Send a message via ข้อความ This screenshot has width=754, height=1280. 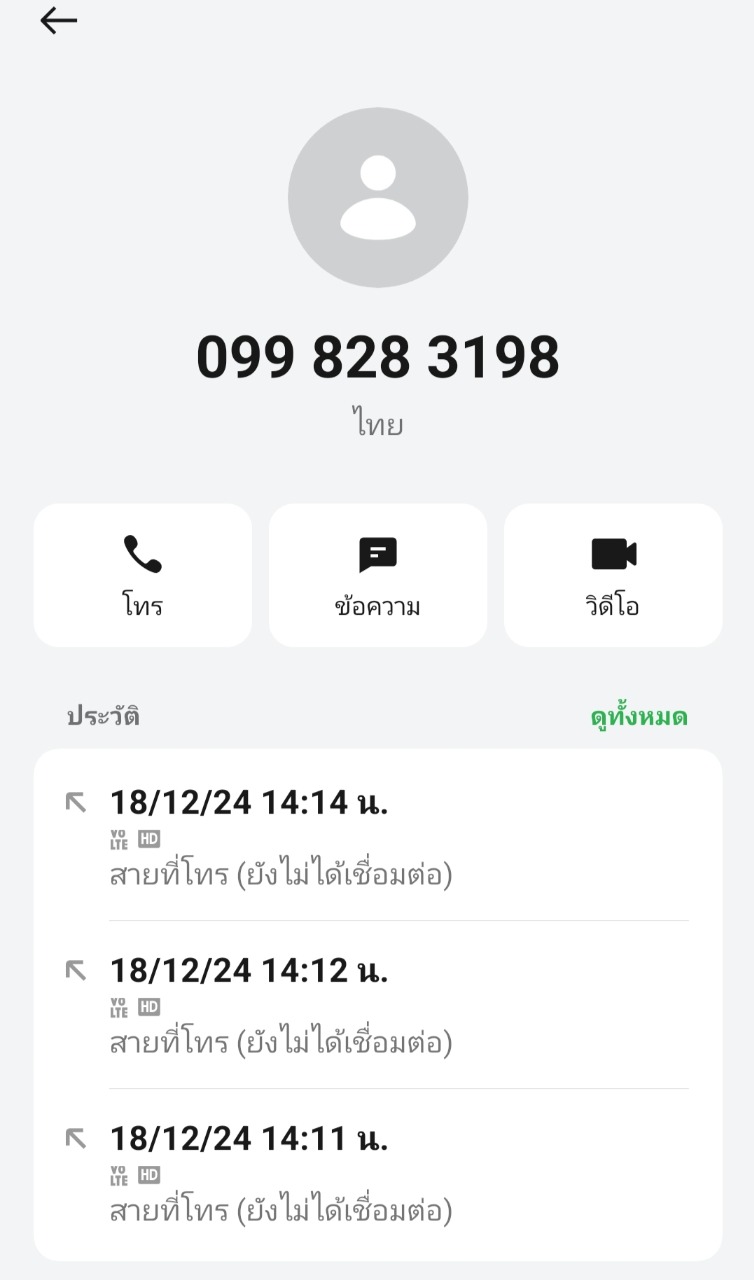378,575
